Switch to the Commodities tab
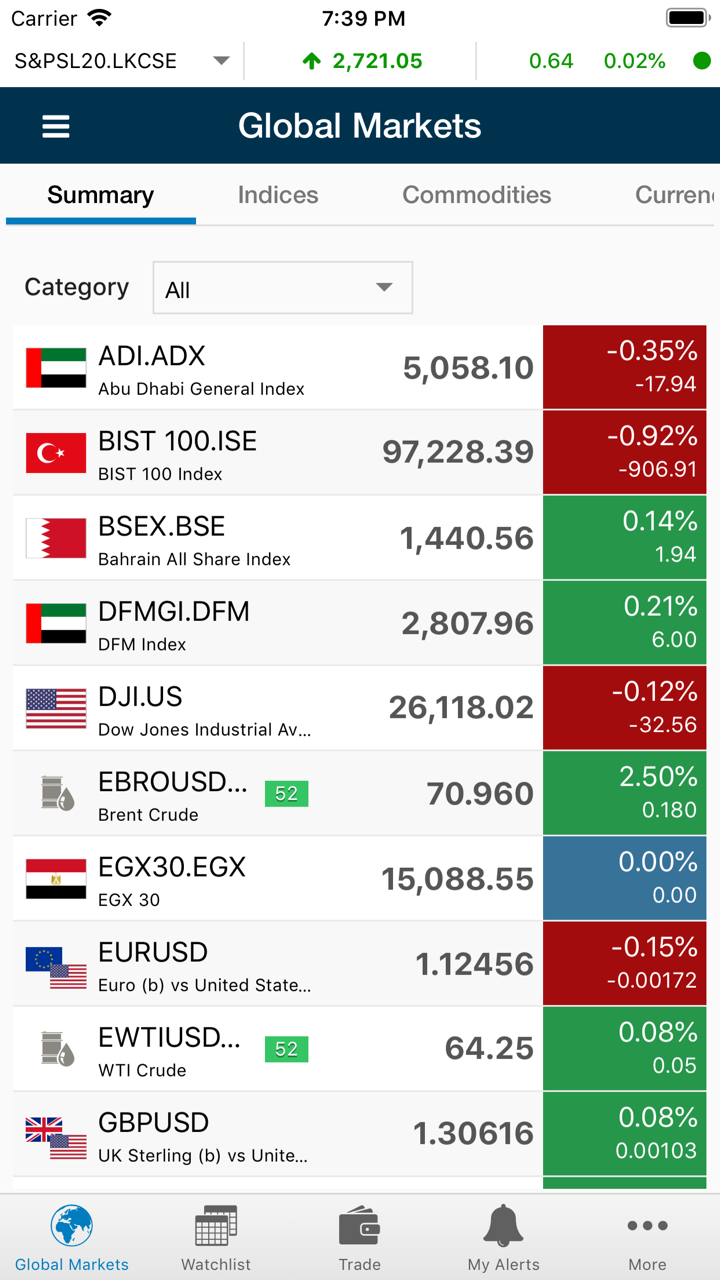This screenshot has width=720, height=1280. 476,195
